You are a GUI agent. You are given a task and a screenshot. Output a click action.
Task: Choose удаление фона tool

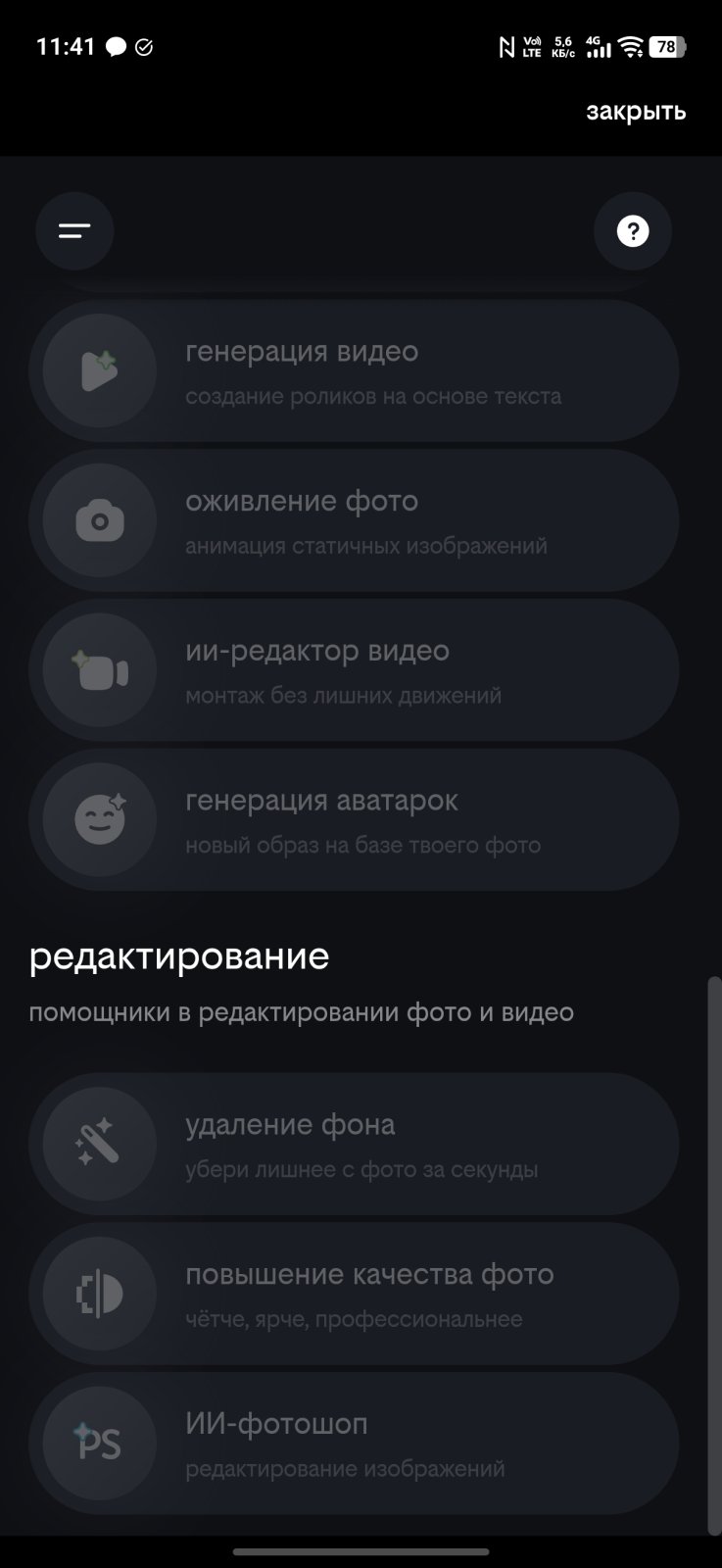(x=353, y=1145)
